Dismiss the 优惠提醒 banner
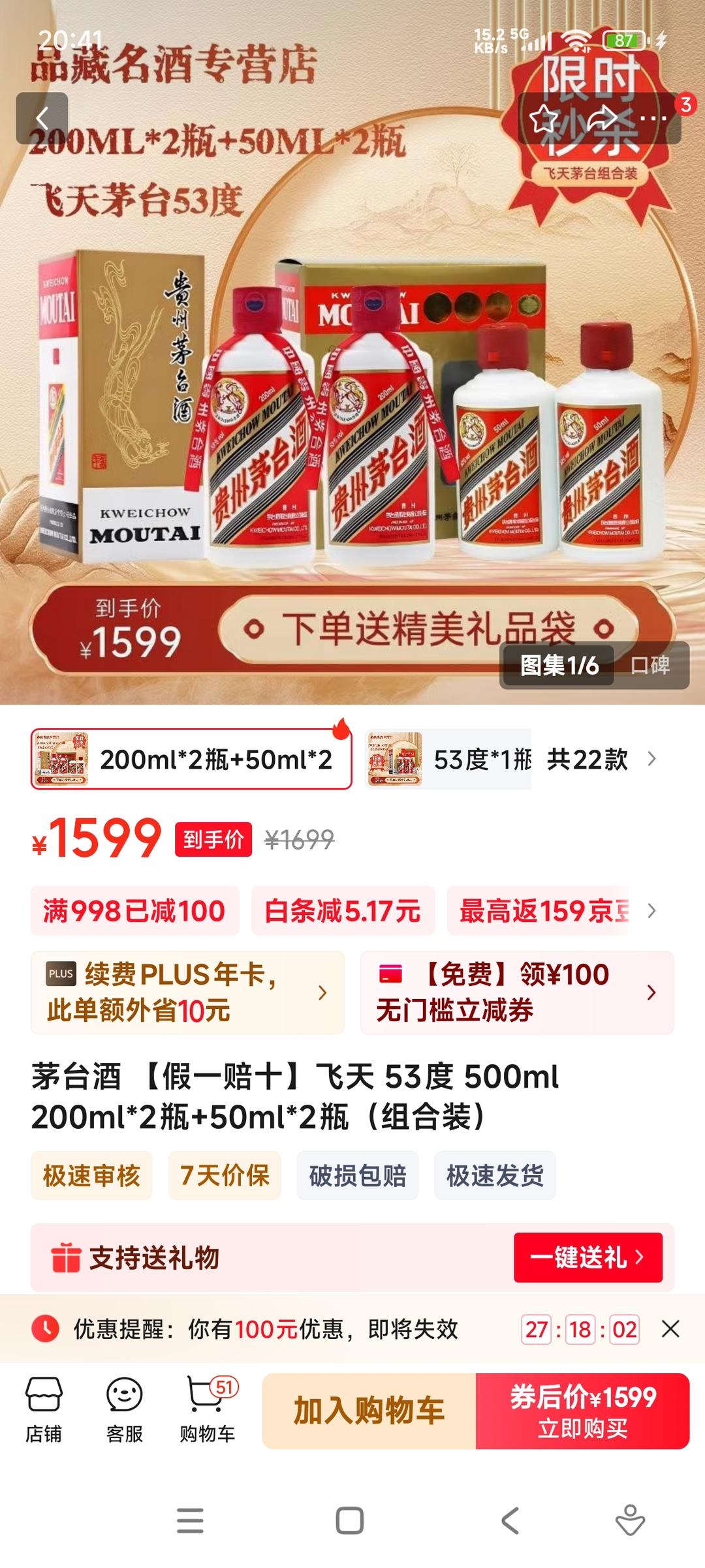705x1568 pixels. tap(670, 1329)
